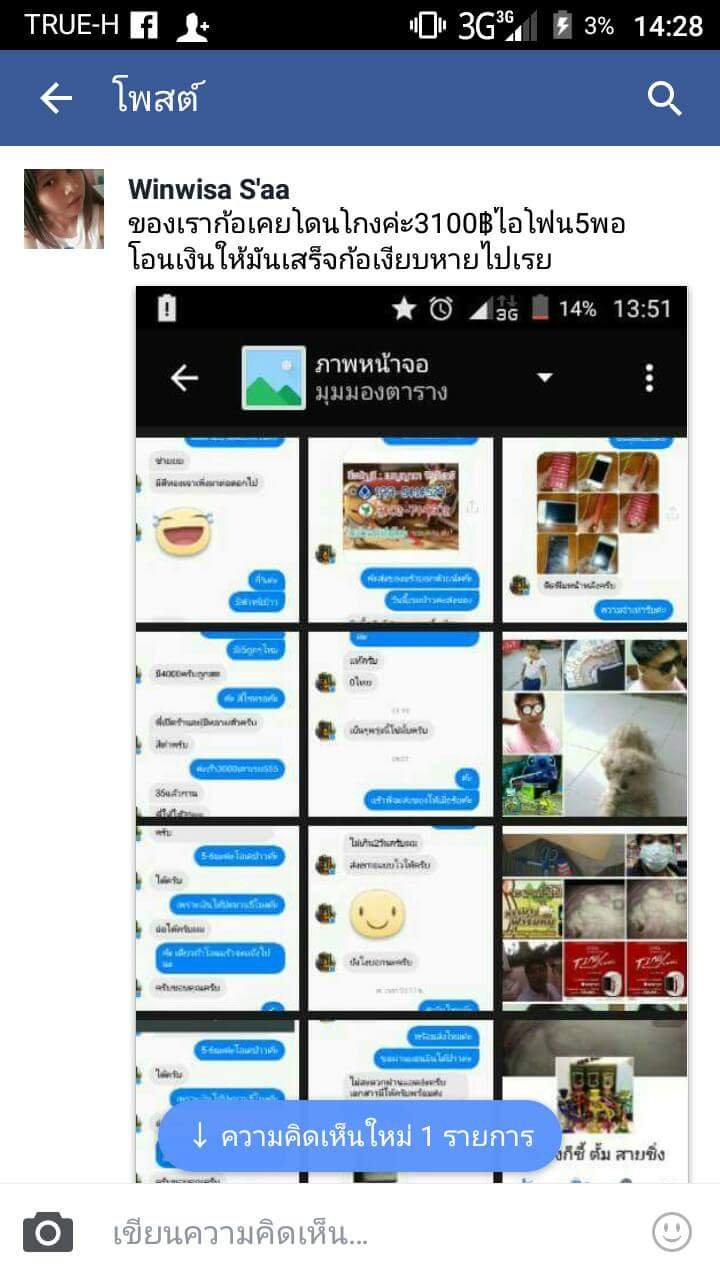
Task: Open the emoji smiley picker
Action: pos(671,1232)
